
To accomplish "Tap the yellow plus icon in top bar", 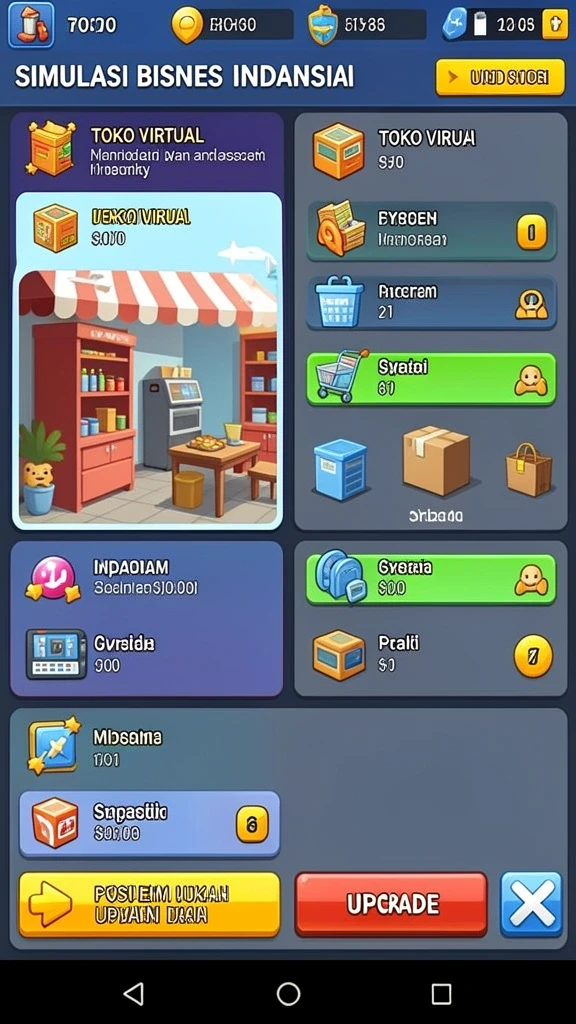I will (555, 25).
